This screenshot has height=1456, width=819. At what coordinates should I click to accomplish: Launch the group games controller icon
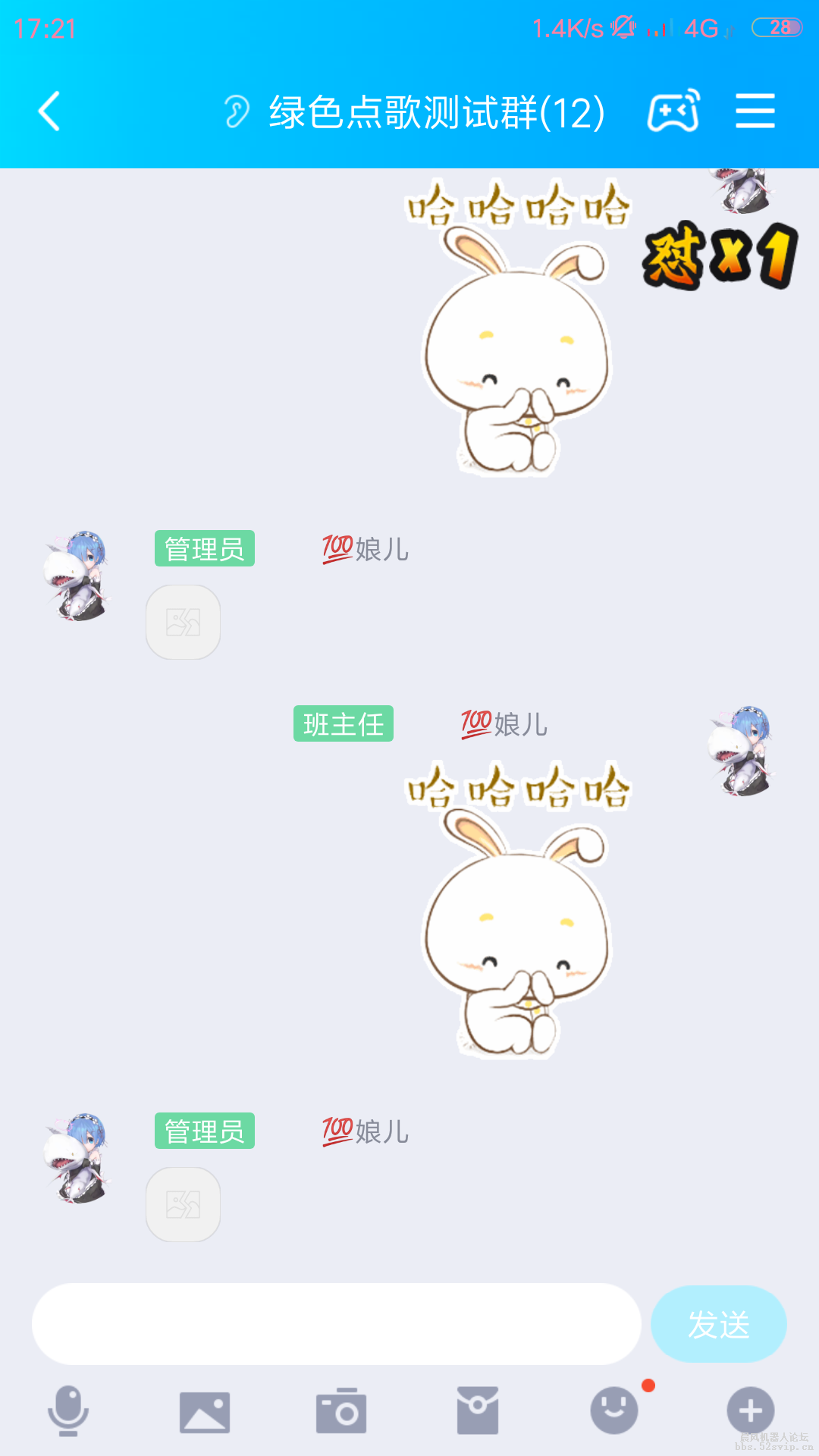tap(675, 111)
